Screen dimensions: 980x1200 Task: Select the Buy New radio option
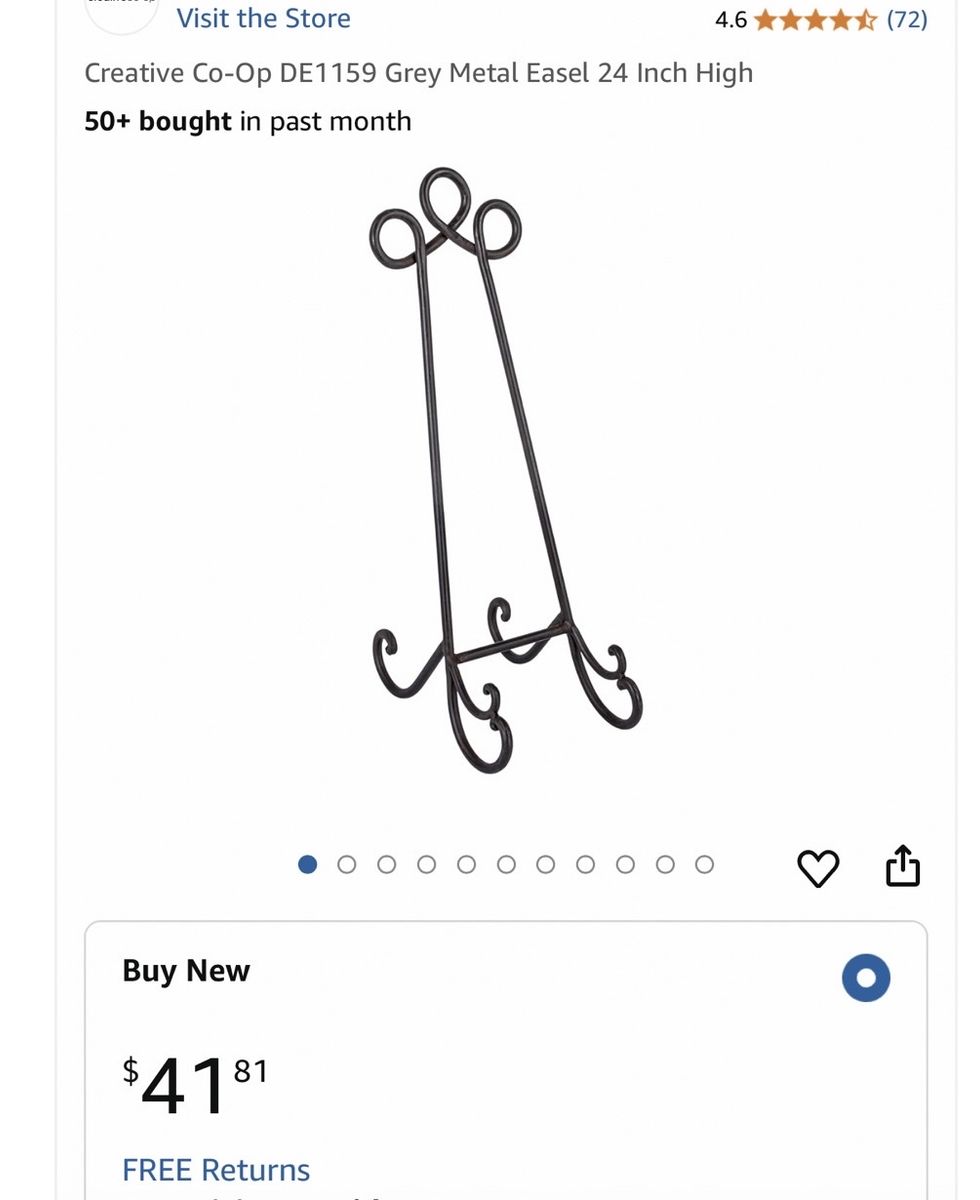click(866, 978)
